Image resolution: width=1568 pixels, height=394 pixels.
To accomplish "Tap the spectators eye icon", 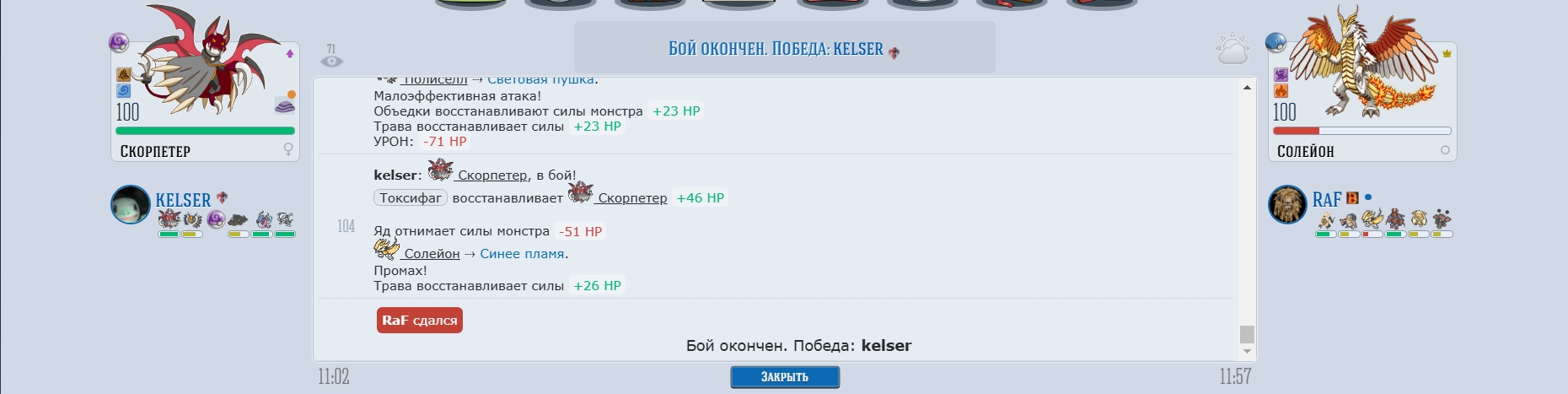I will point(331,61).
